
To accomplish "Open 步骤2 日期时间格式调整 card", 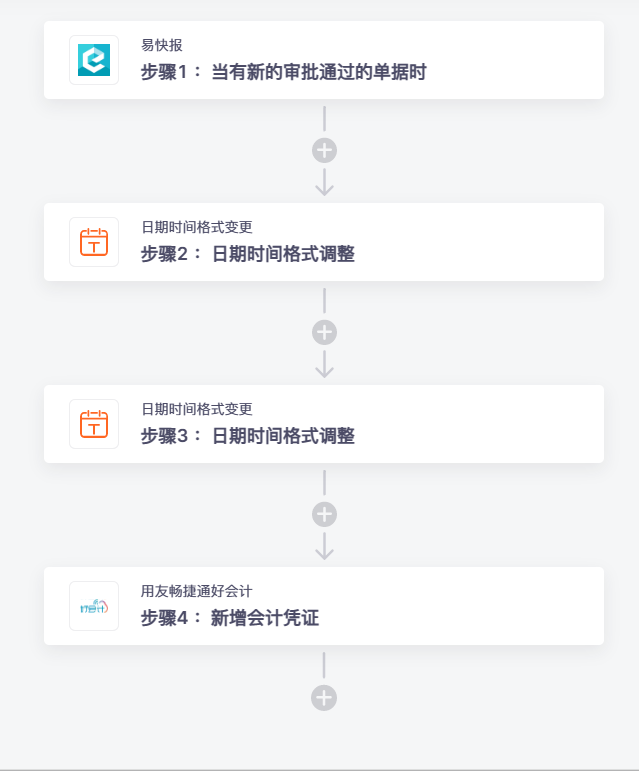I will tap(323, 242).
